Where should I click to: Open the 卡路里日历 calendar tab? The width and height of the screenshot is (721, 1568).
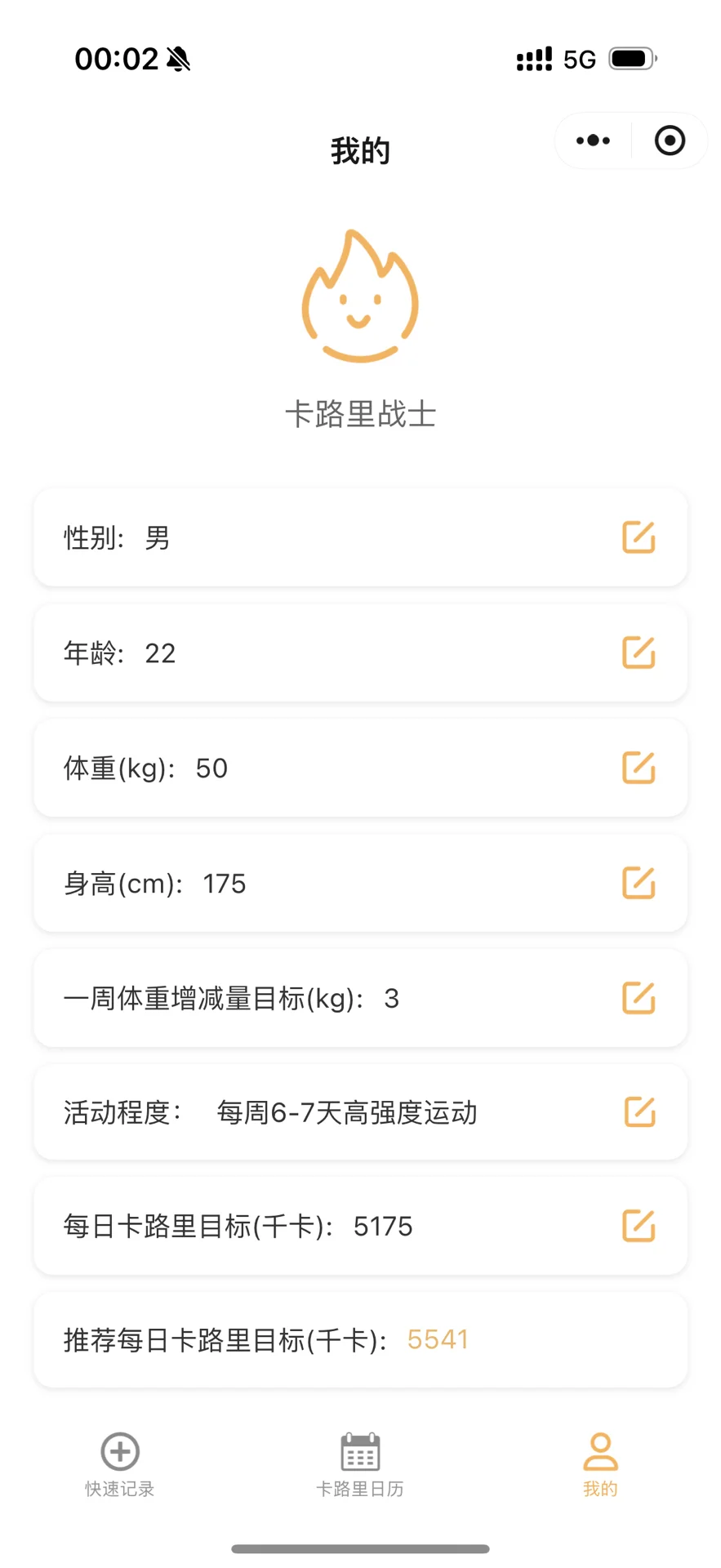[360, 1463]
